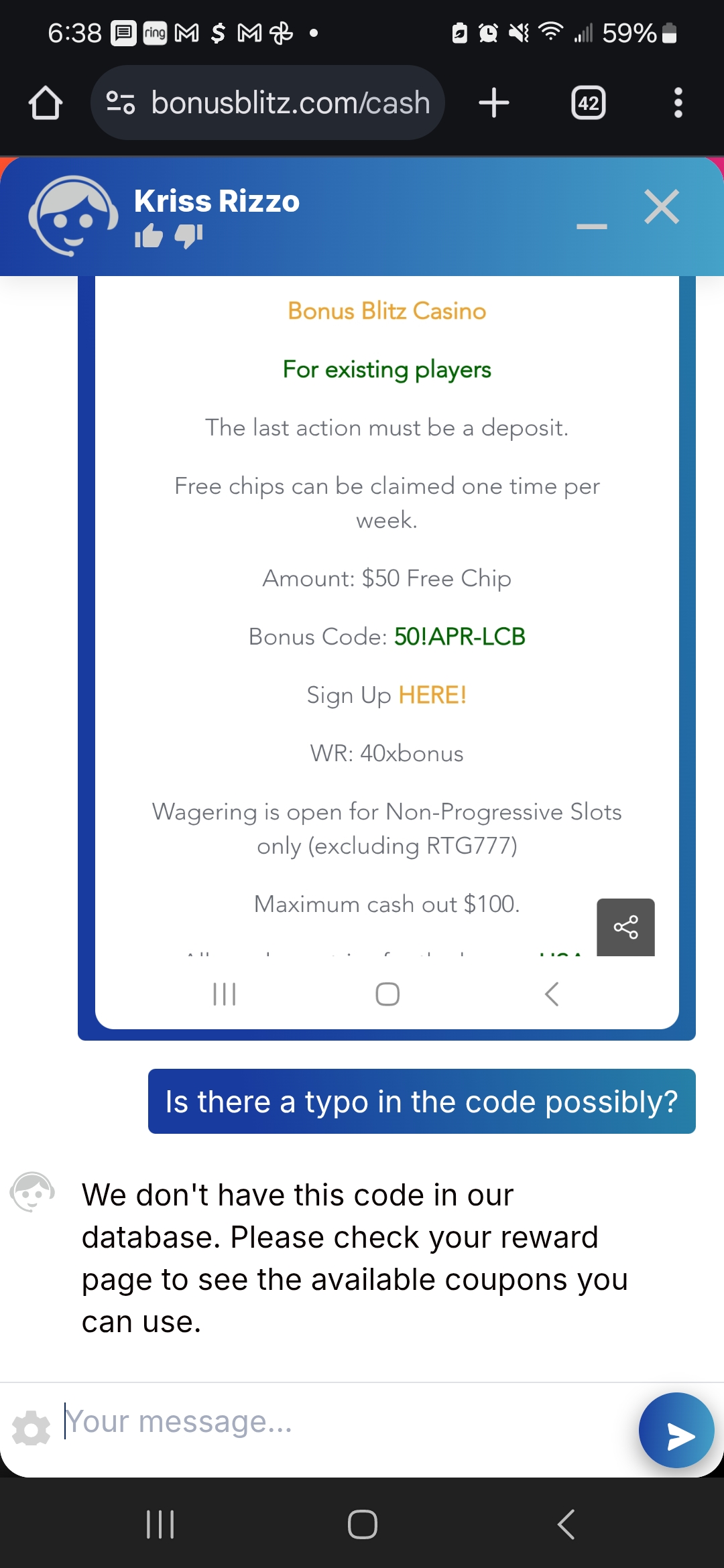Screen dimensions: 724x1568
Task: Open a new browser tab
Action: [494, 103]
